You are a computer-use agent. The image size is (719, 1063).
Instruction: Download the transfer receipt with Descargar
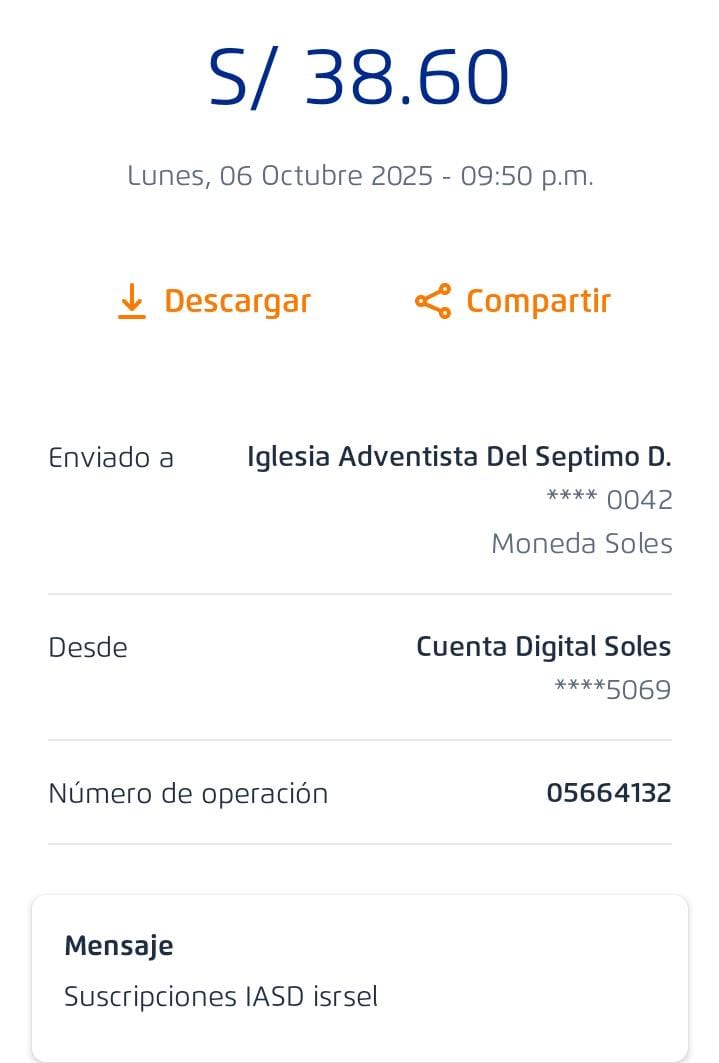214,301
